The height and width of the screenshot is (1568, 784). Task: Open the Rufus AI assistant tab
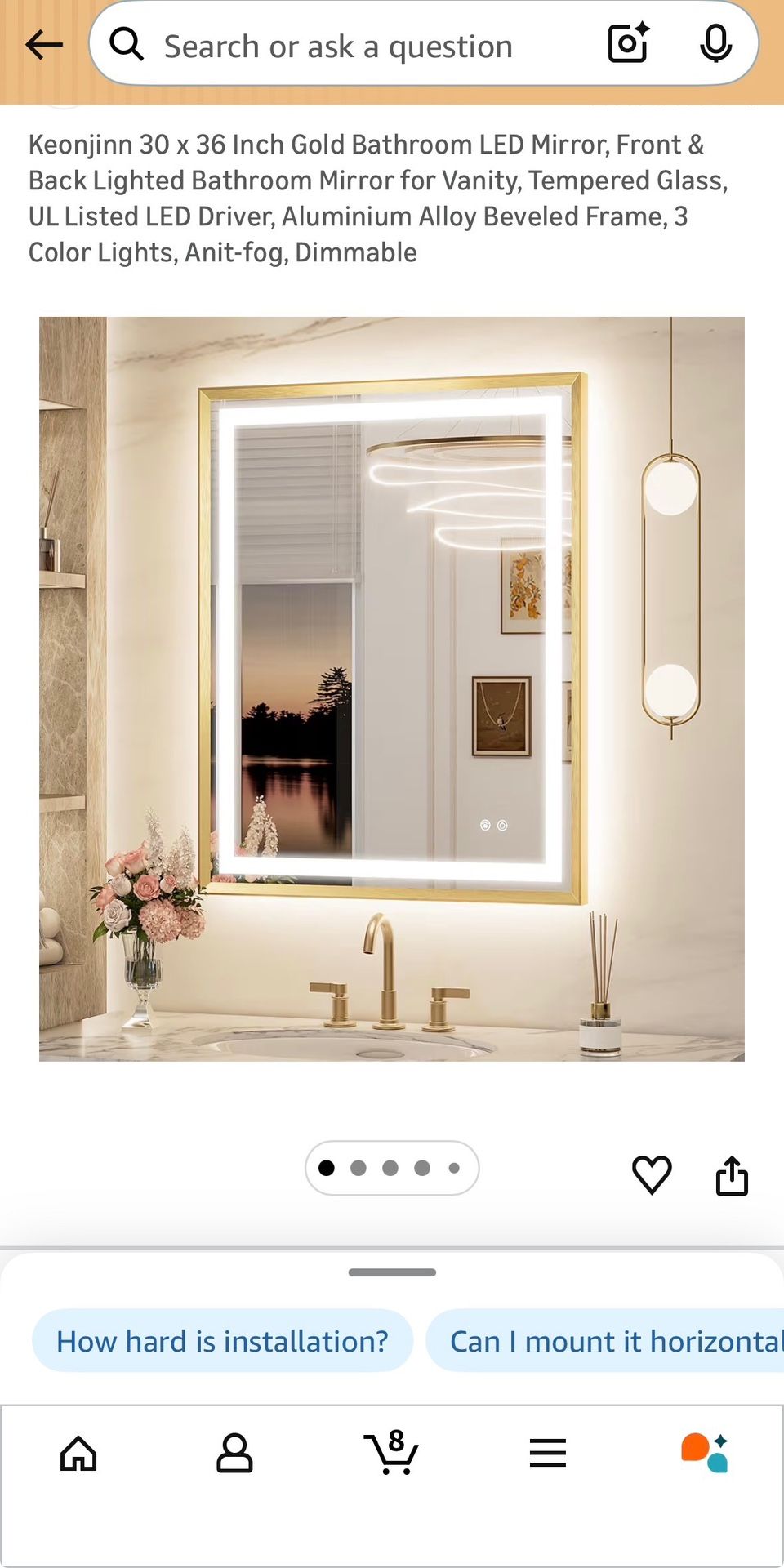coord(704,1453)
